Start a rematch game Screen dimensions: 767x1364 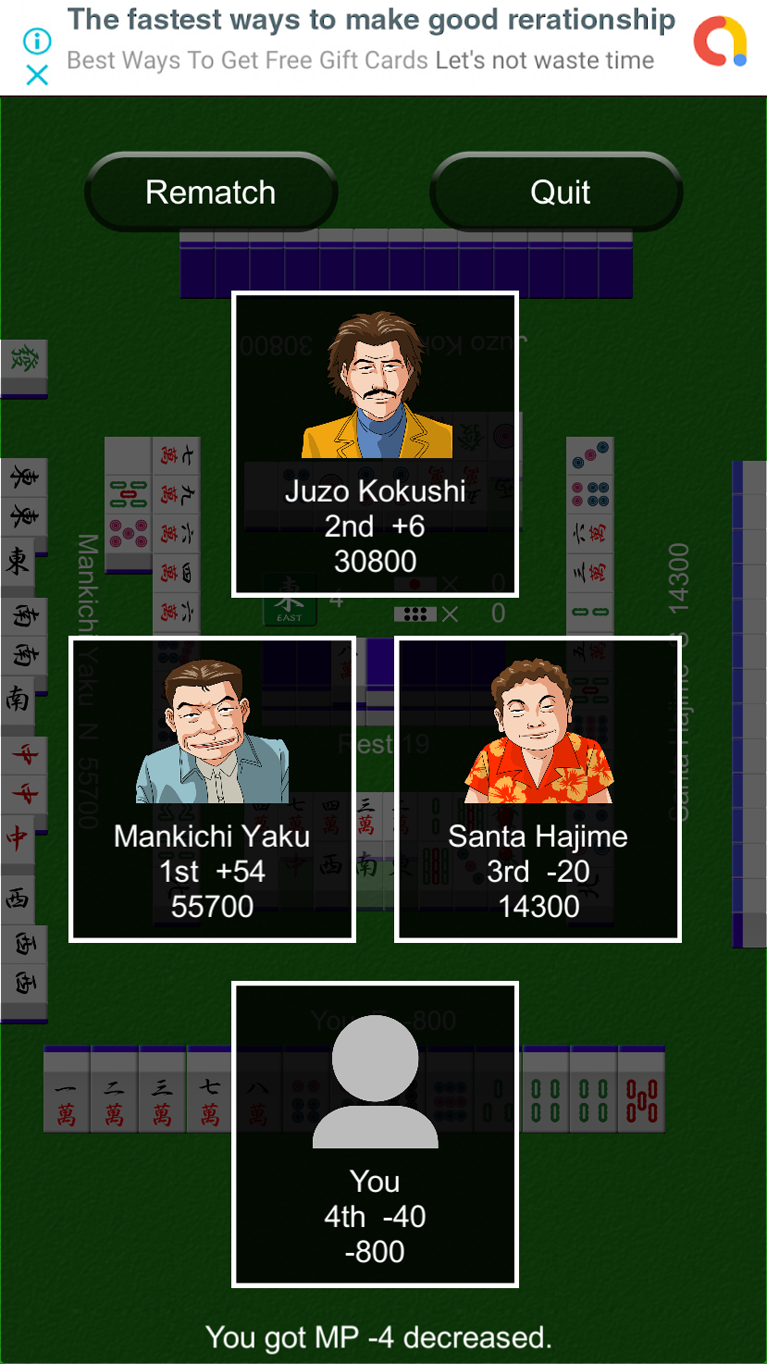210,192
